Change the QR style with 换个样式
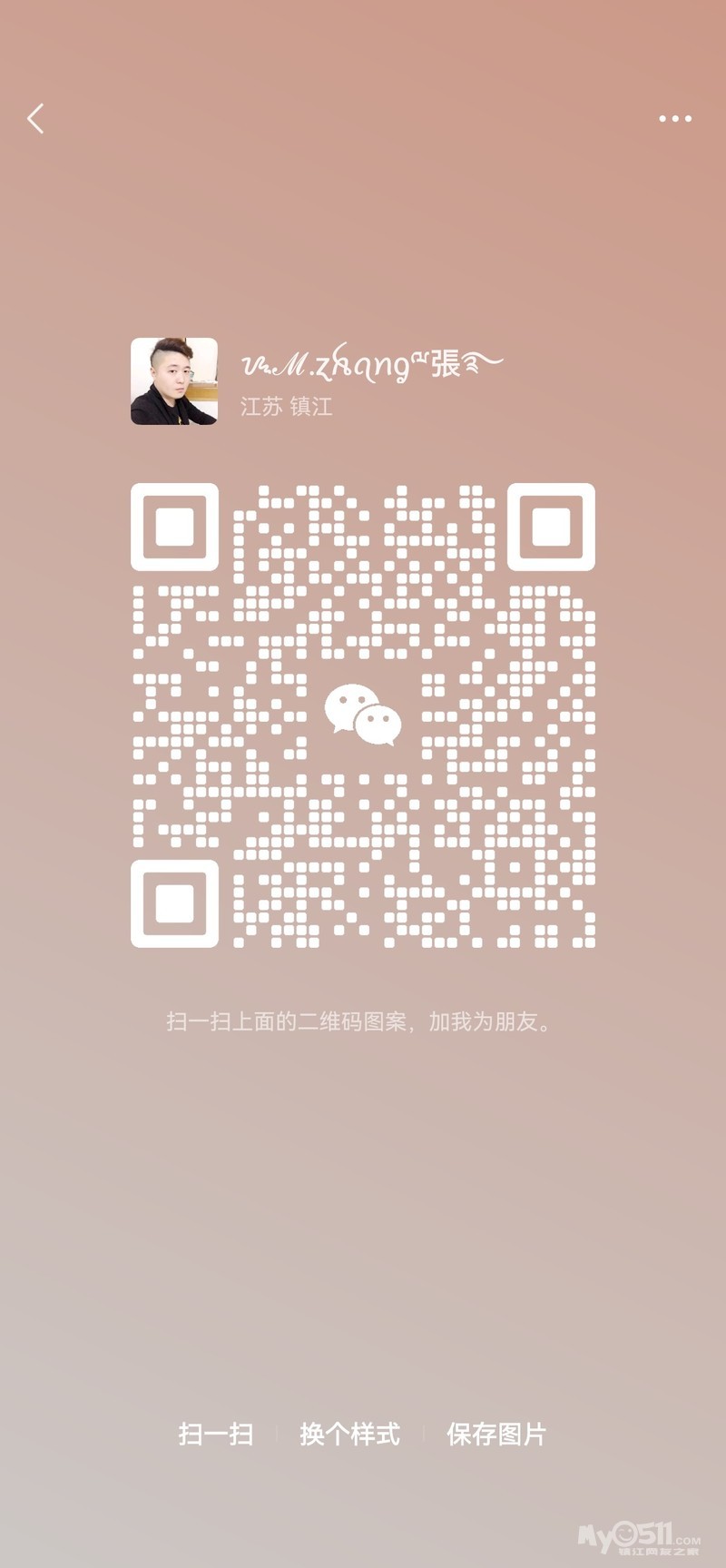Screen dimensions: 726x1568 (349, 1434)
